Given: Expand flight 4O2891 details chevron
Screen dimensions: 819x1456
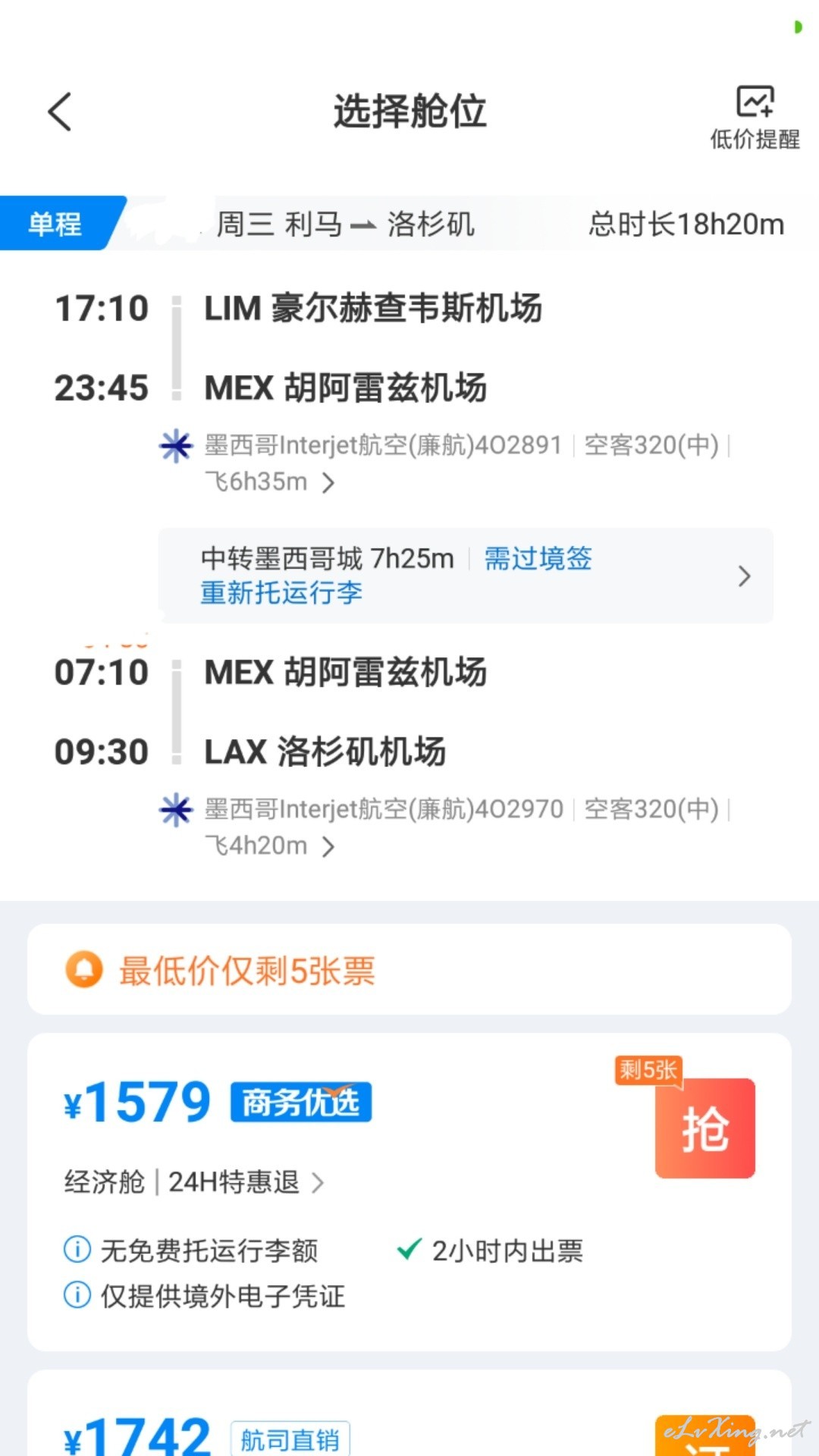Looking at the screenshot, I should 328,482.
